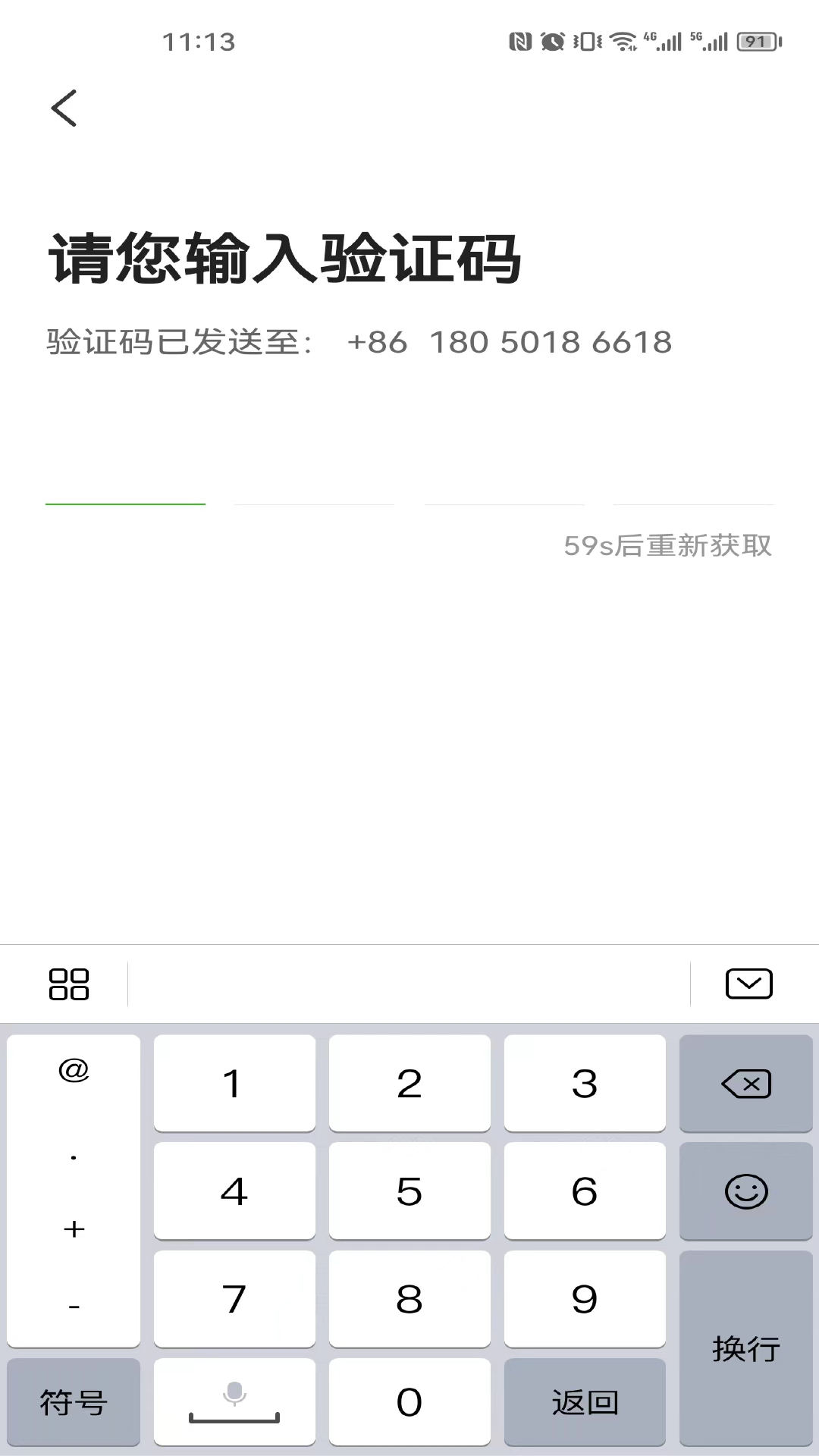Image resolution: width=819 pixels, height=1456 pixels.
Task: Enter digit 9 on the keypad
Action: point(584,1298)
